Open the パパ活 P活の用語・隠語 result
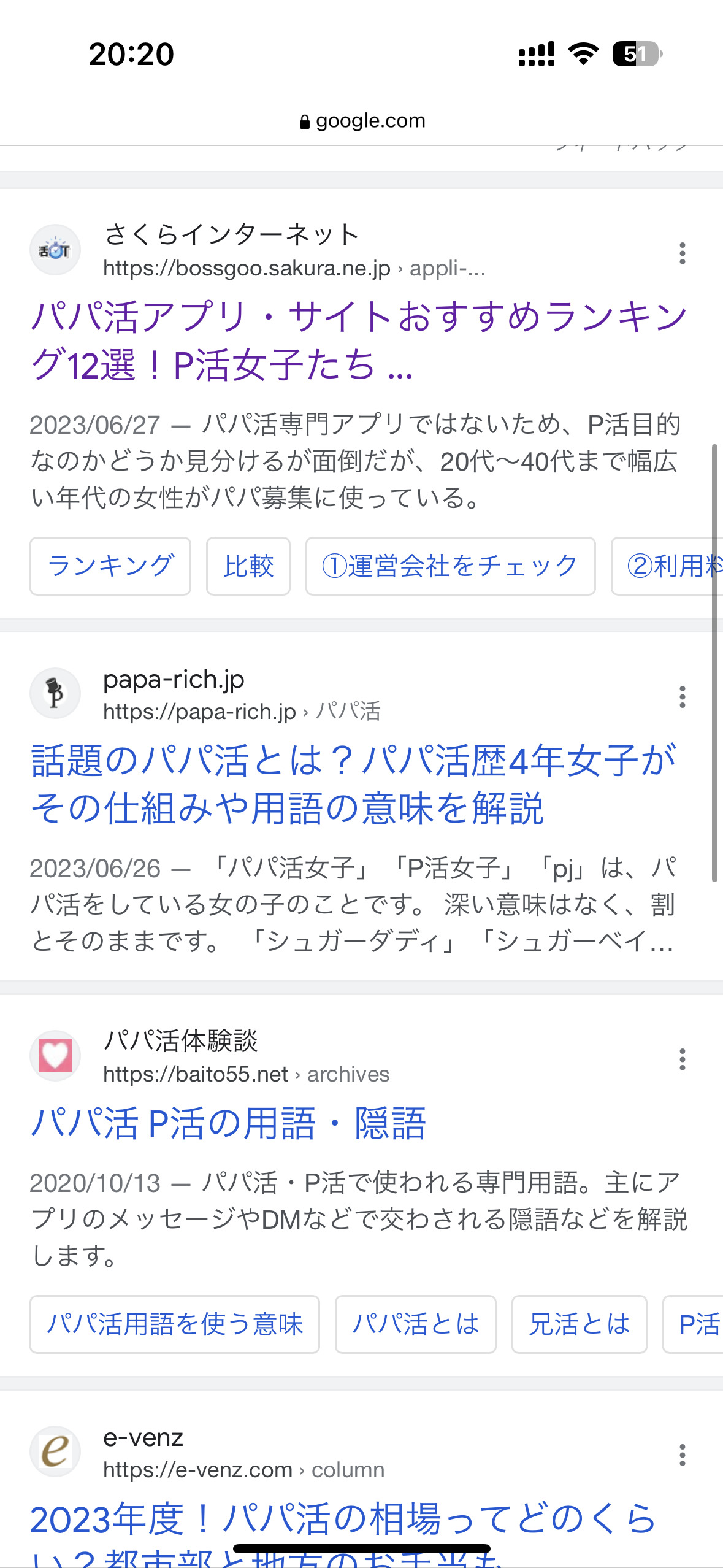 (x=228, y=1123)
